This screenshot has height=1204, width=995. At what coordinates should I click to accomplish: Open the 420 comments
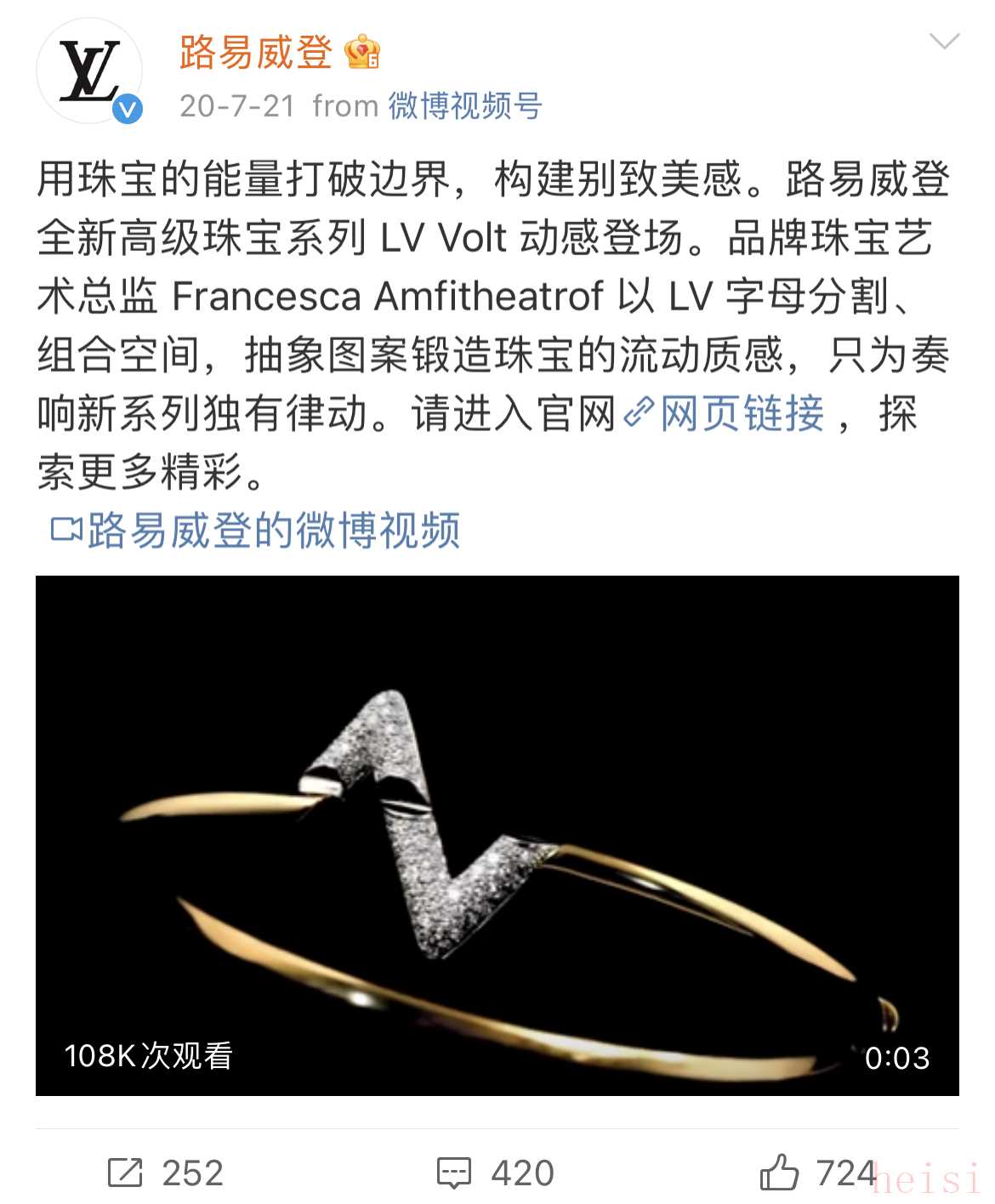[495, 1173]
